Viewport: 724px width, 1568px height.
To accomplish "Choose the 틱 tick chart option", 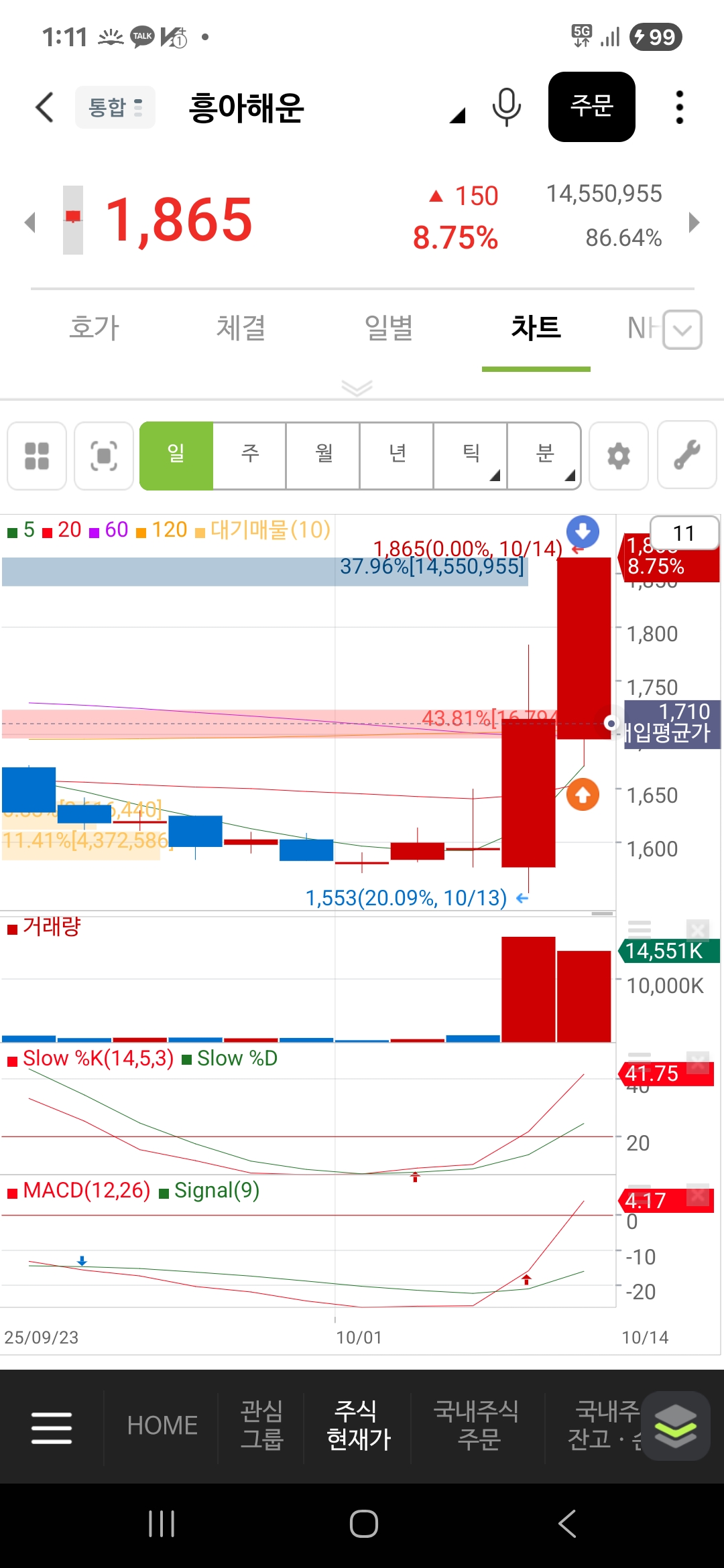I will (471, 456).
